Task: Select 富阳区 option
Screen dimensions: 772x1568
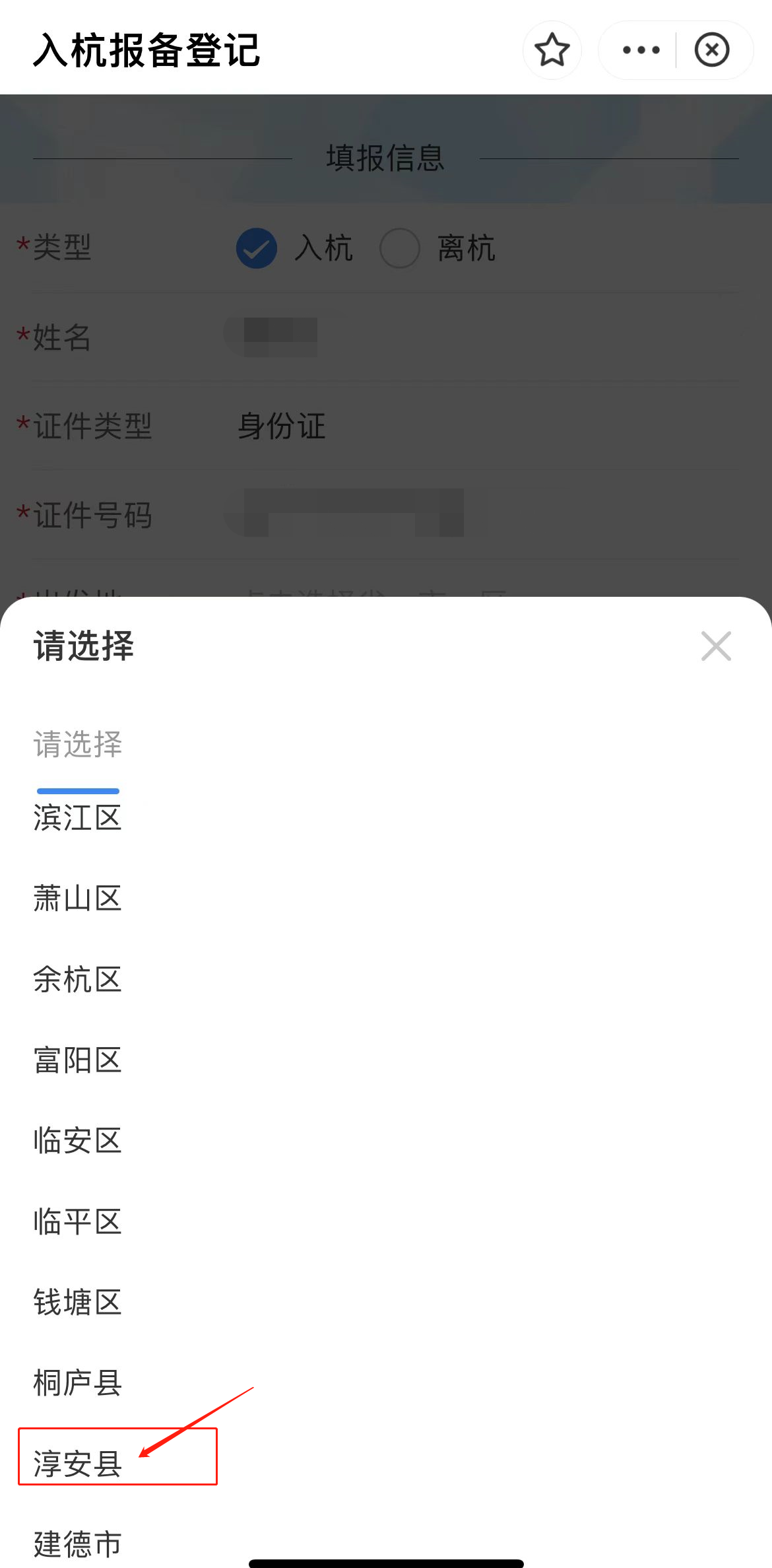Action: click(x=78, y=1060)
